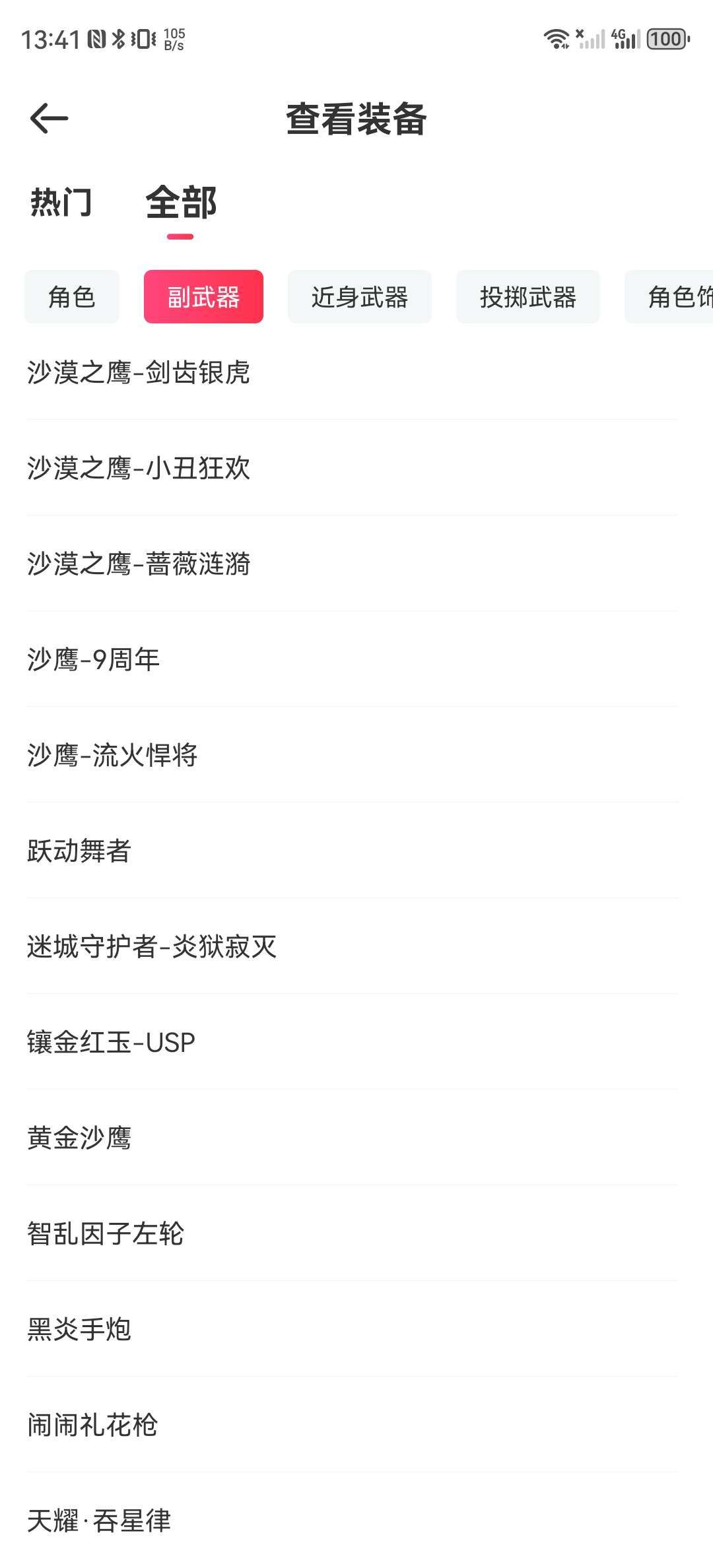Tap 黑炎手炮 weapon row
Screen dimensions: 713x1568
coord(79,1330)
